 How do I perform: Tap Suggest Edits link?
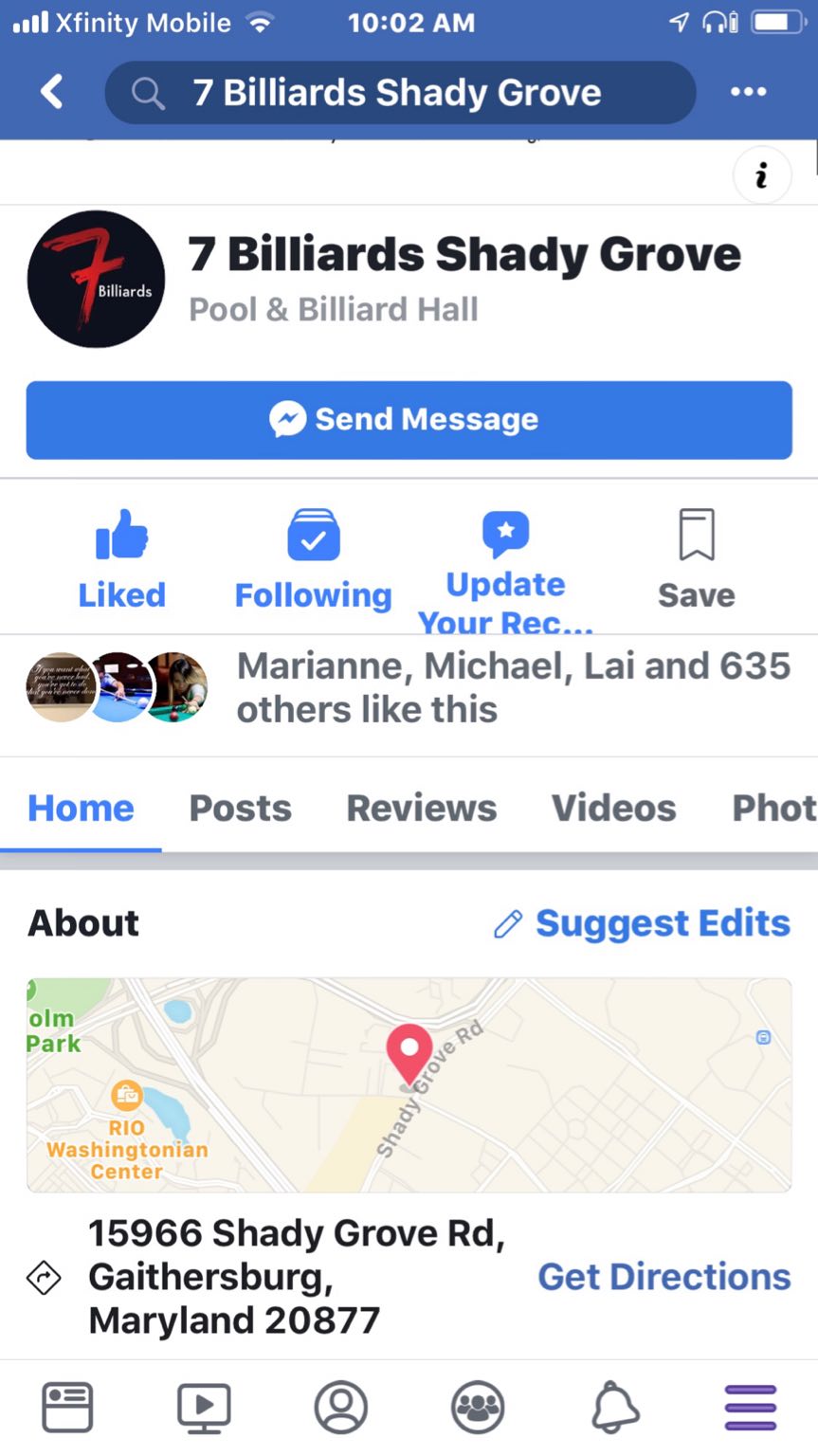point(643,923)
